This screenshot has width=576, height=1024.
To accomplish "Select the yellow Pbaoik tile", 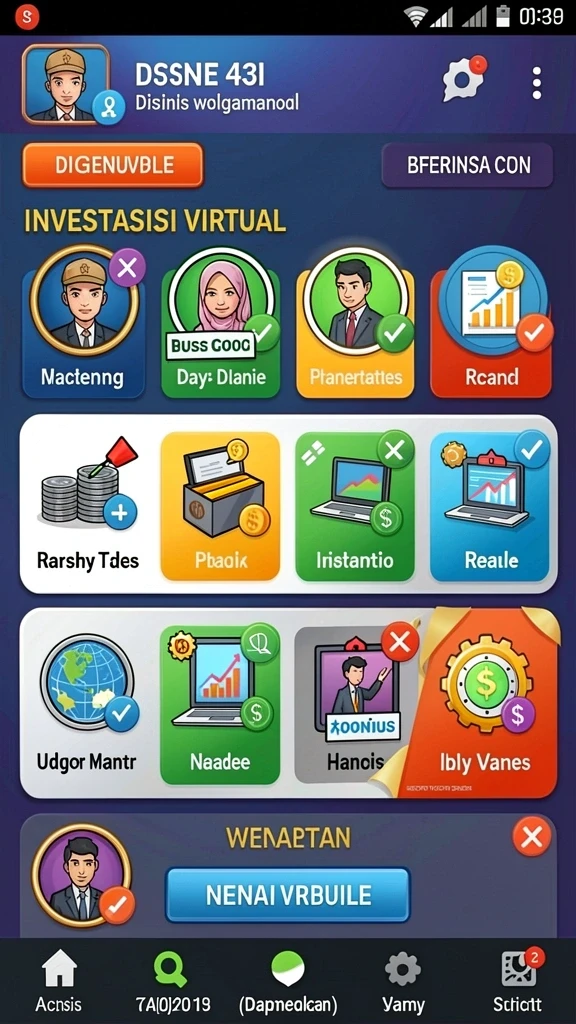I will pyautogui.click(x=221, y=505).
